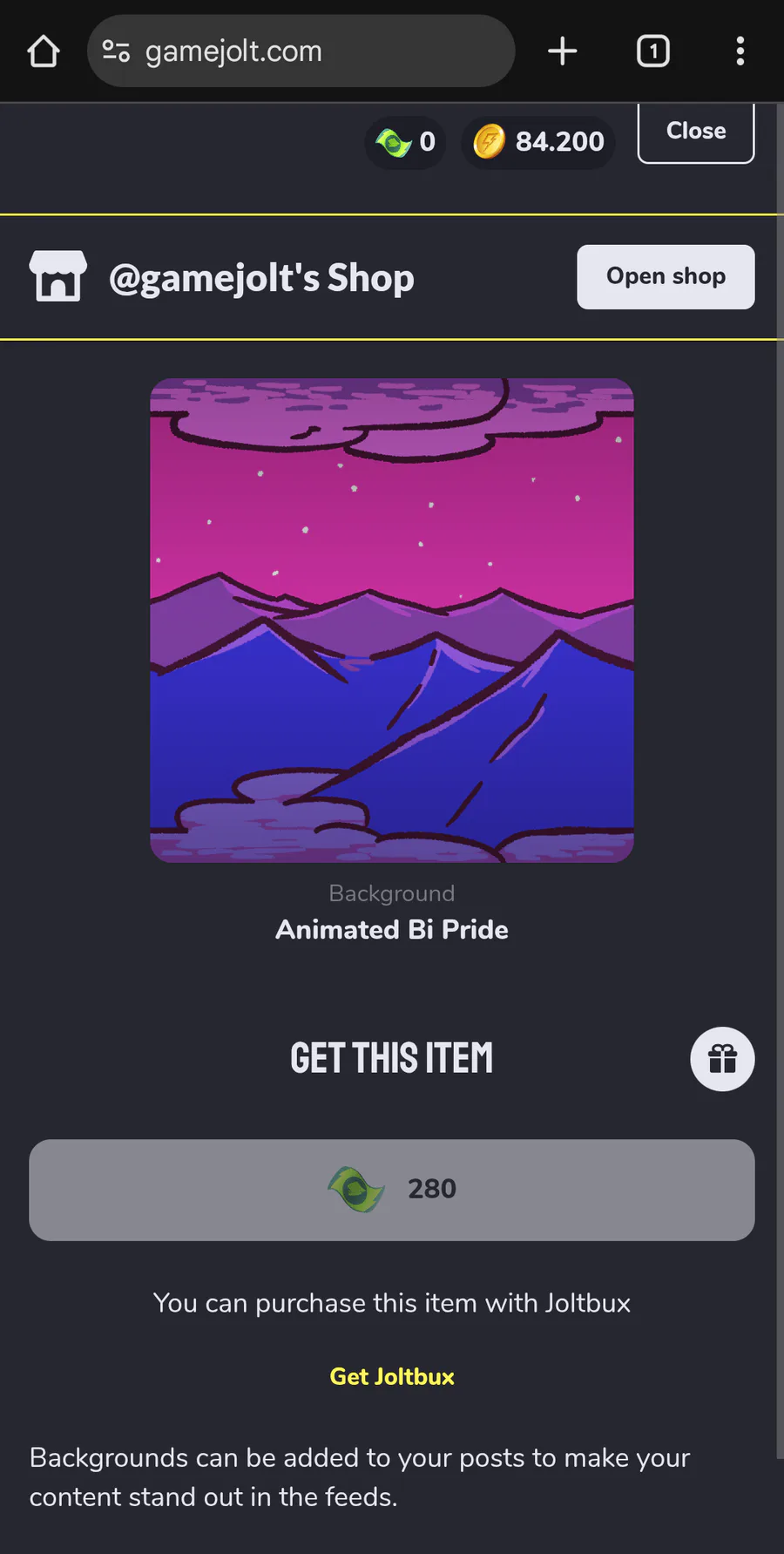Screen dimensions: 784x1554
Task: Gift this item with the present icon
Action: point(722,1059)
